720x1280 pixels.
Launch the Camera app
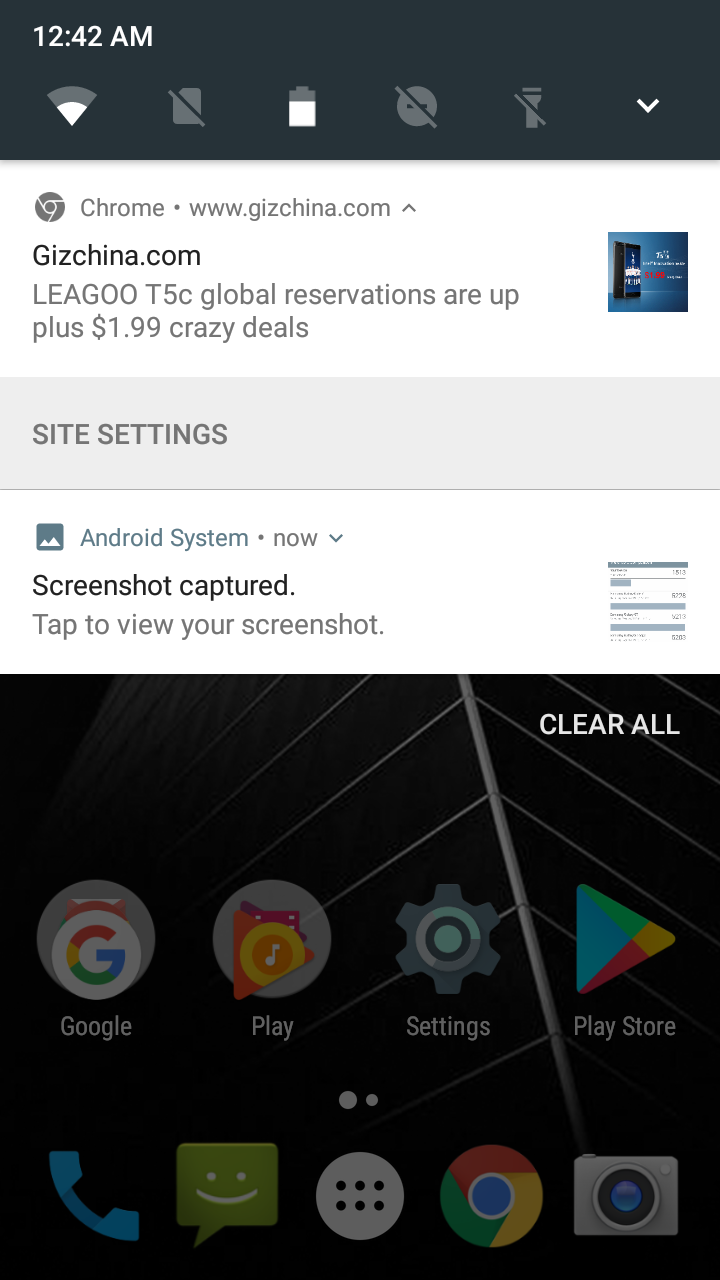pos(626,1195)
